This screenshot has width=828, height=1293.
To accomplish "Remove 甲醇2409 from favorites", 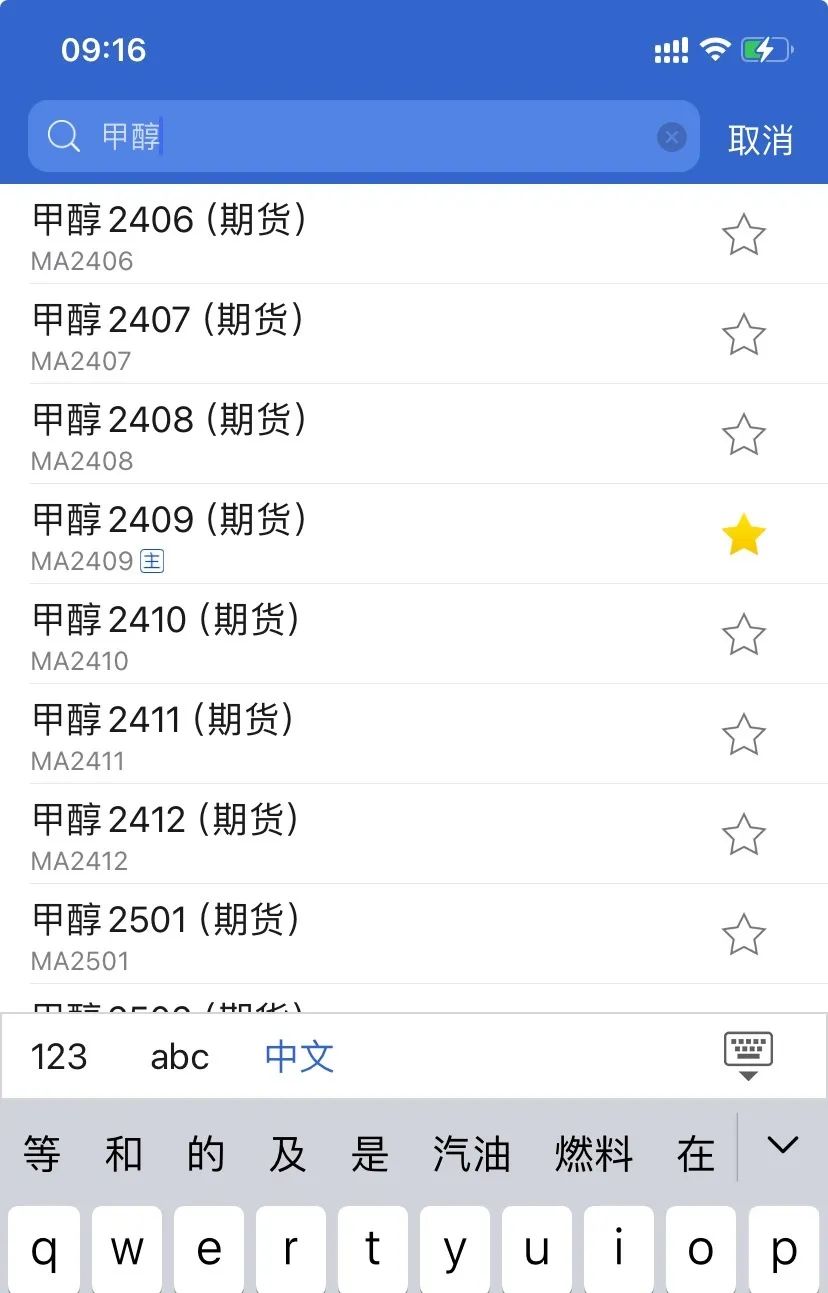I will (743, 536).
